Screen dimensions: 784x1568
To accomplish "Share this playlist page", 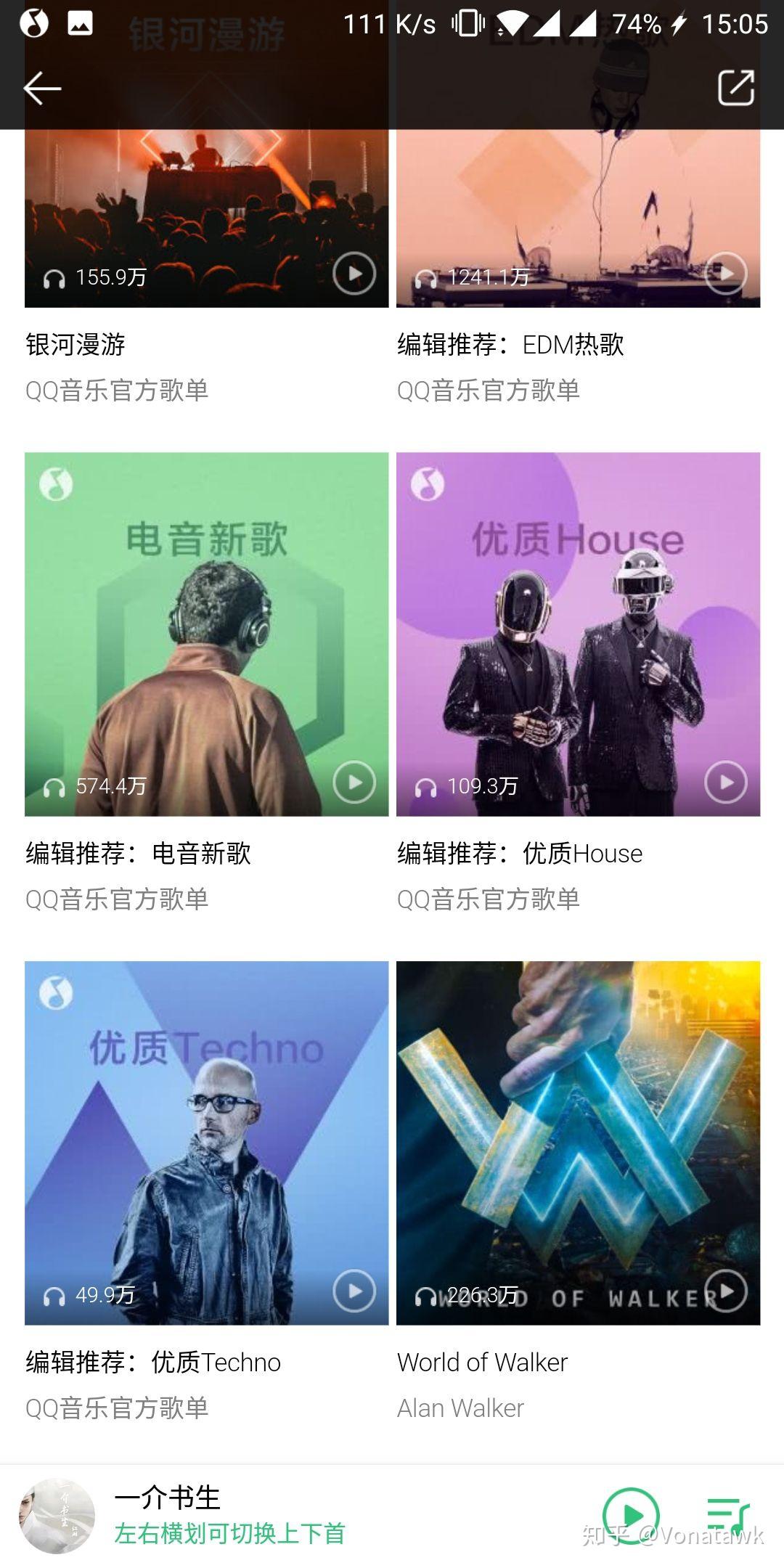I will [x=736, y=89].
